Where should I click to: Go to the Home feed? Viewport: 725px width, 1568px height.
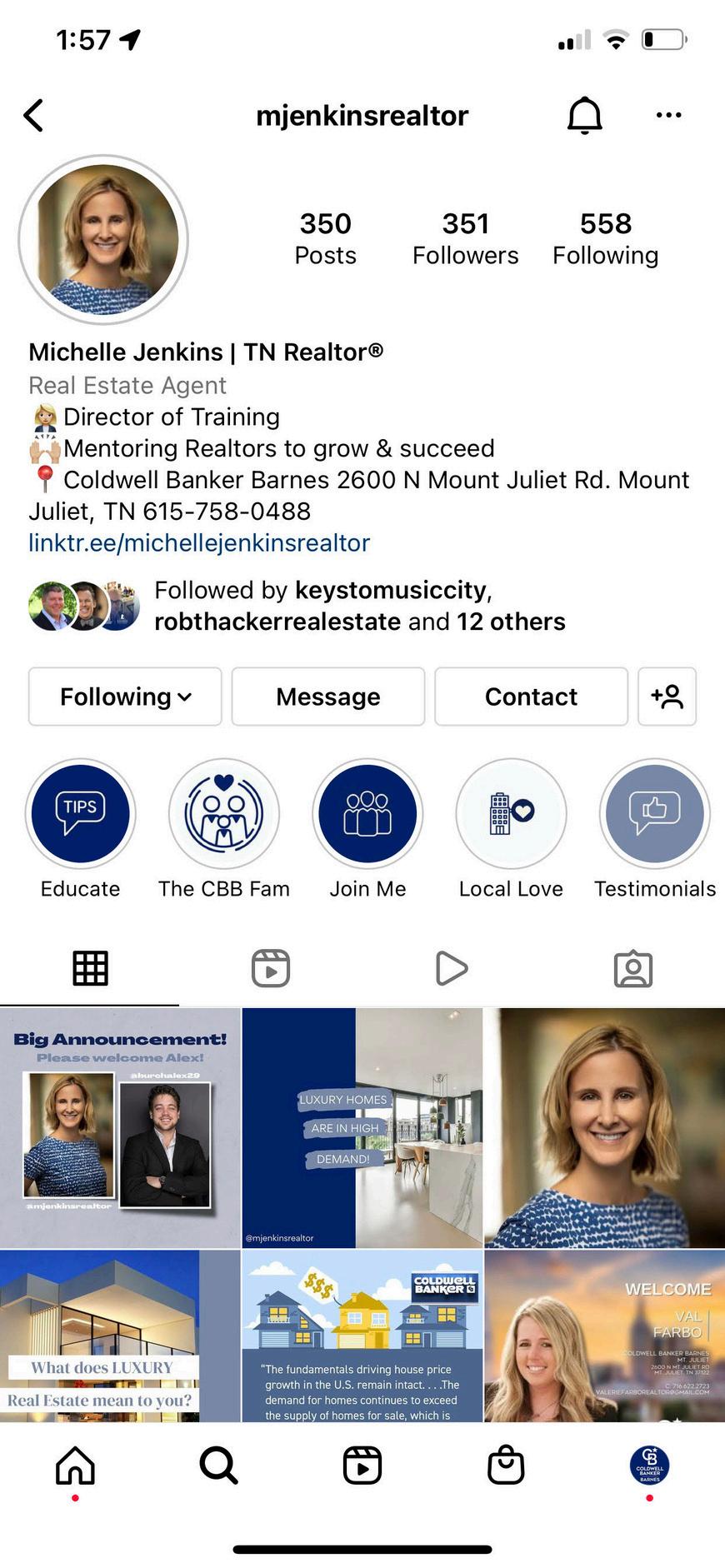click(x=75, y=1465)
